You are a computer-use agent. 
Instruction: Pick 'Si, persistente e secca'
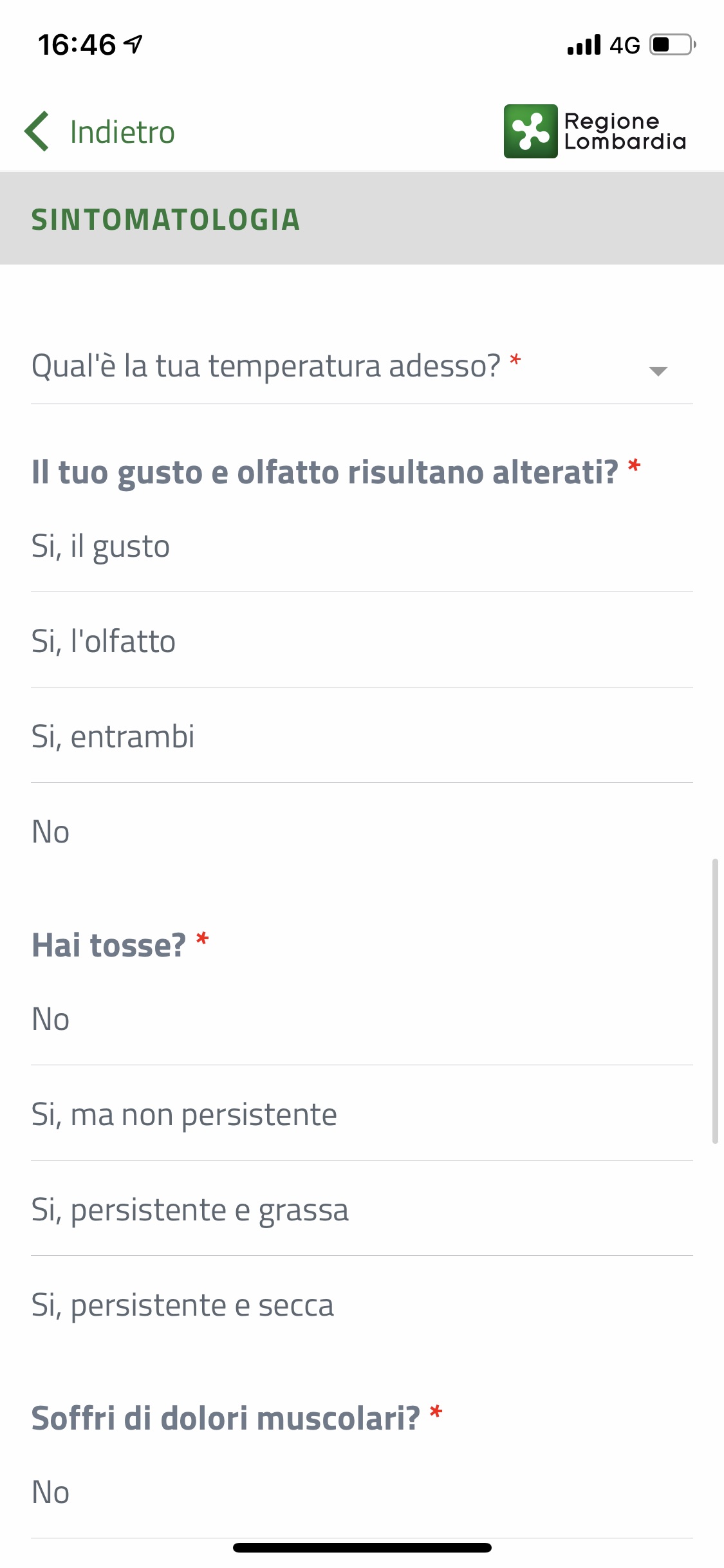click(362, 1304)
